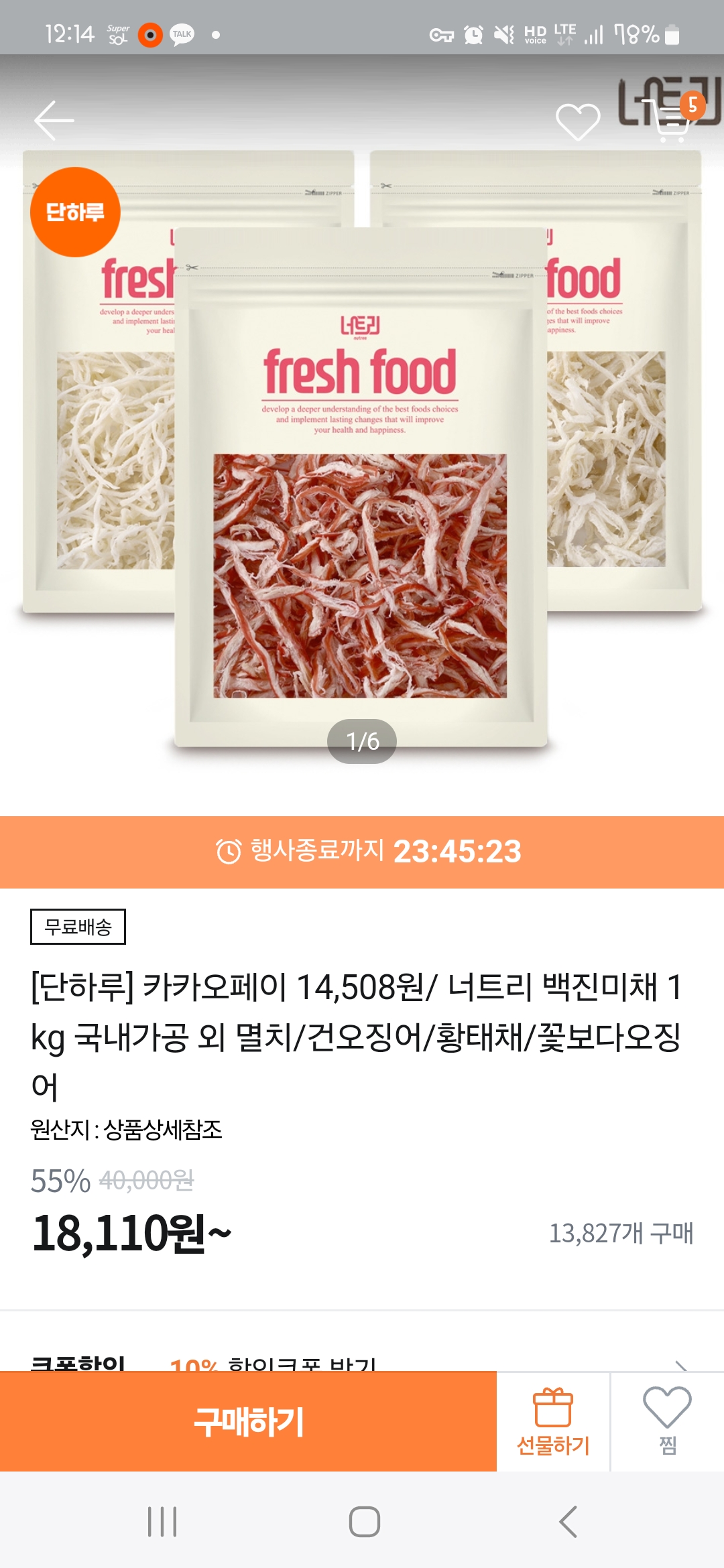
Task: Tap the system home button
Action: (x=364, y=1521)
